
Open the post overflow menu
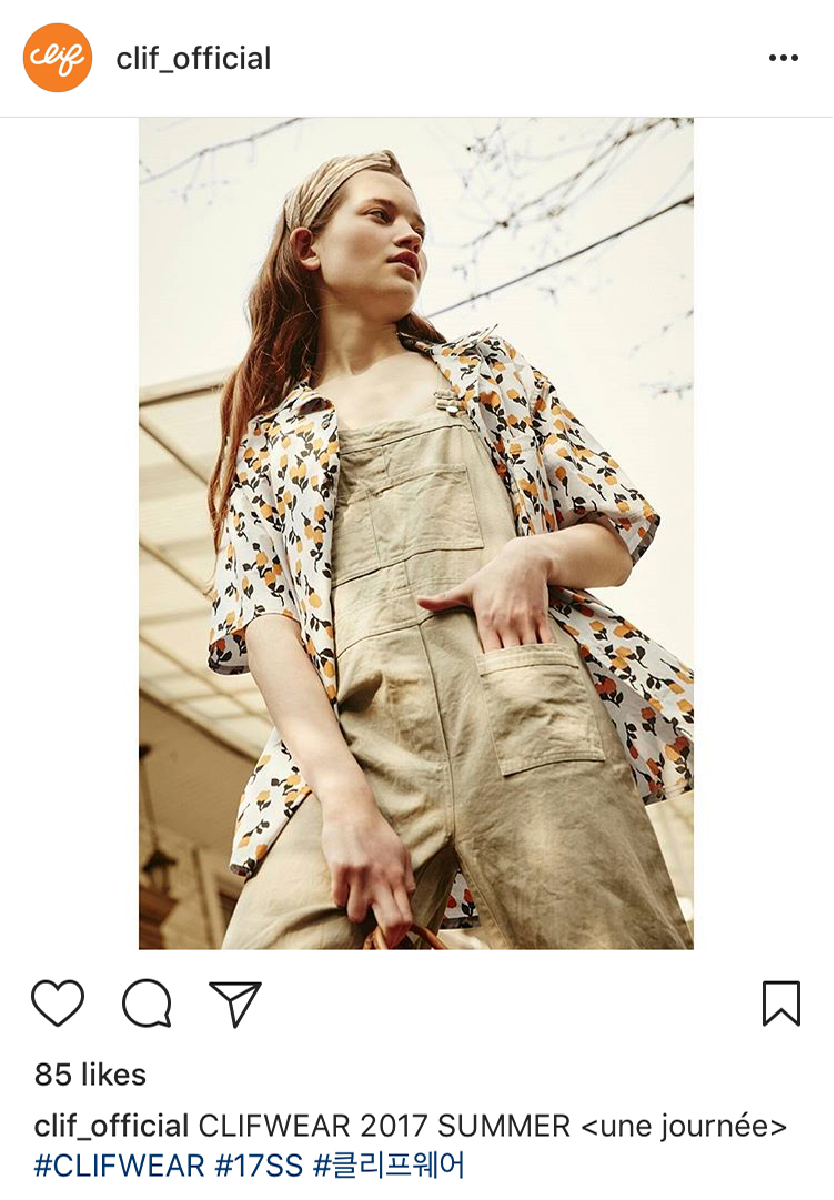783,58
